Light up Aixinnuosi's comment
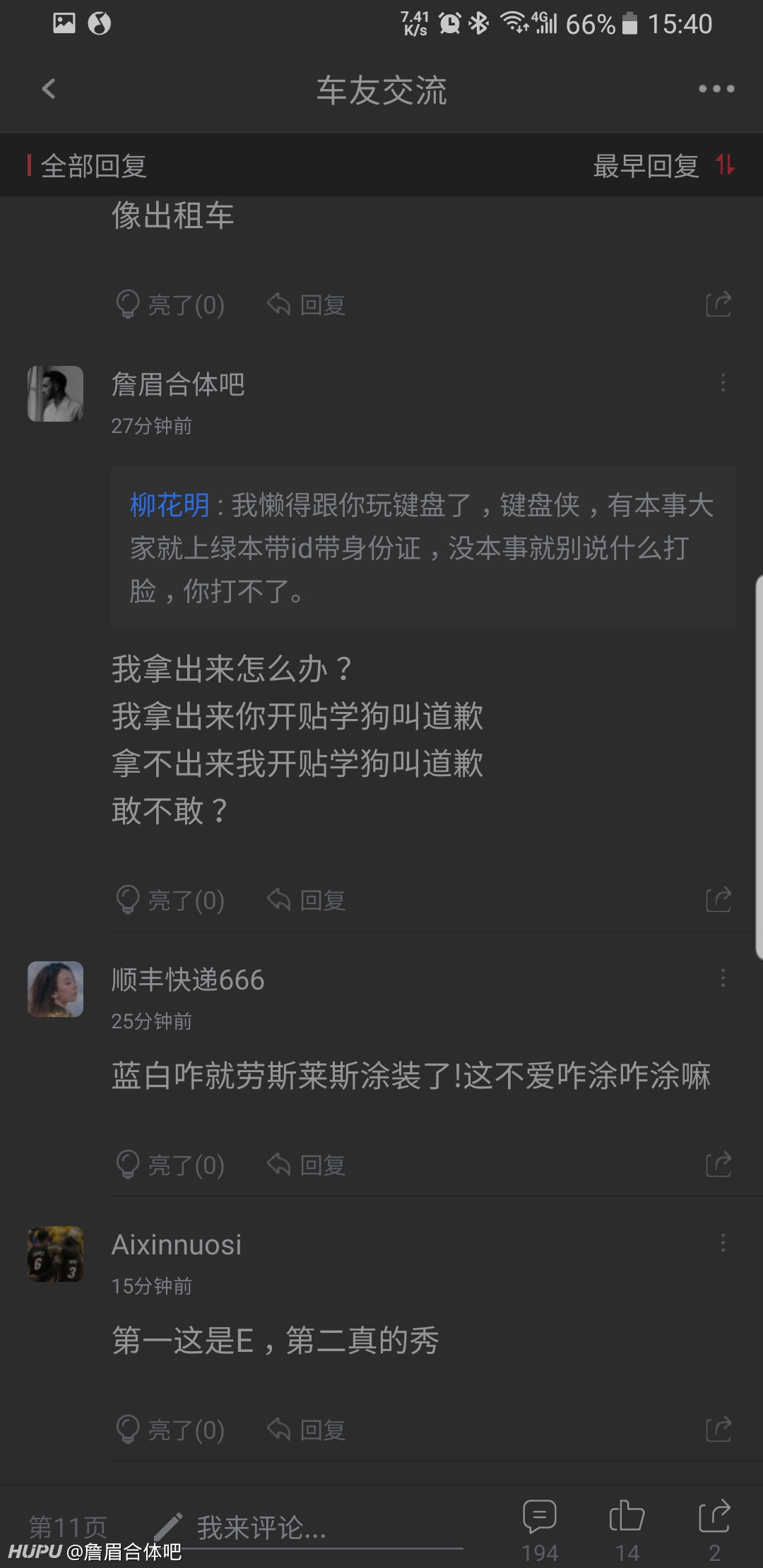This screenshot has width=763, height=1568. pos(170,1430)
